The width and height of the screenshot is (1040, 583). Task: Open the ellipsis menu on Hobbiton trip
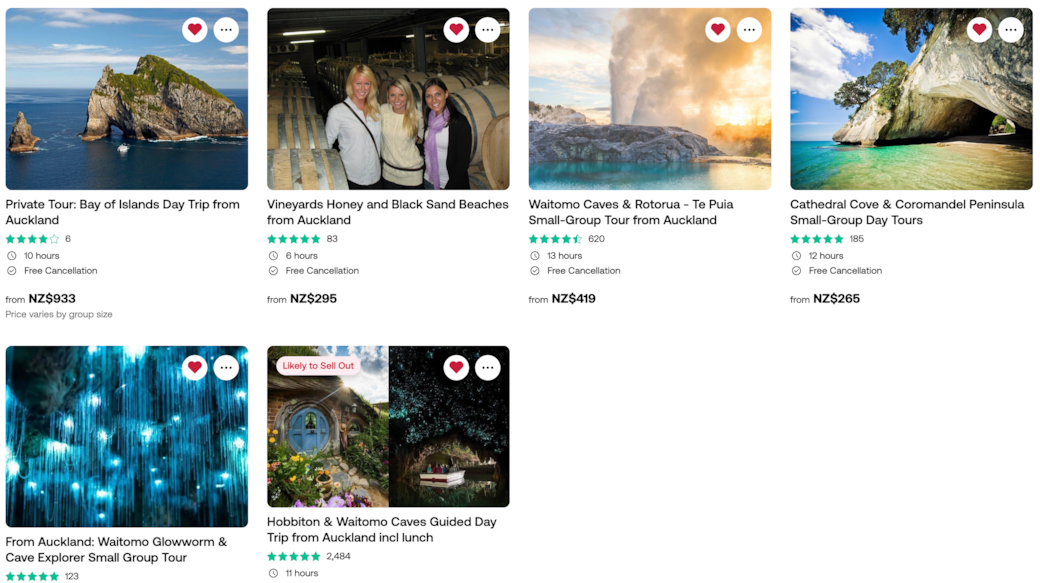[x=488, y=368]
